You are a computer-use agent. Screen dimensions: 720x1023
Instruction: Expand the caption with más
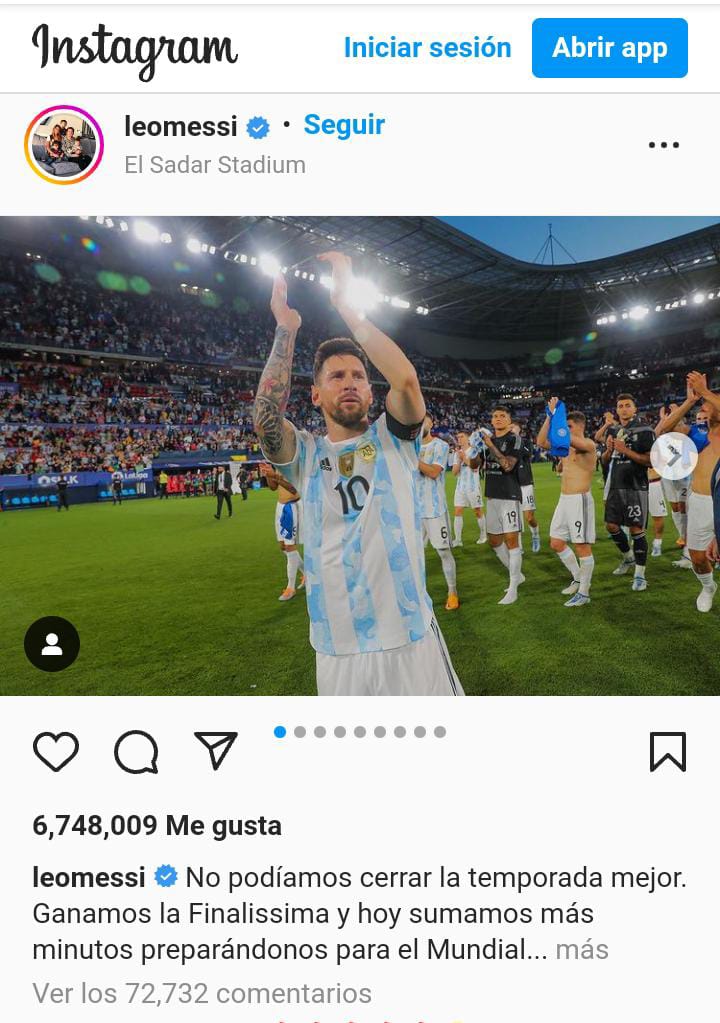click(582, 949)
